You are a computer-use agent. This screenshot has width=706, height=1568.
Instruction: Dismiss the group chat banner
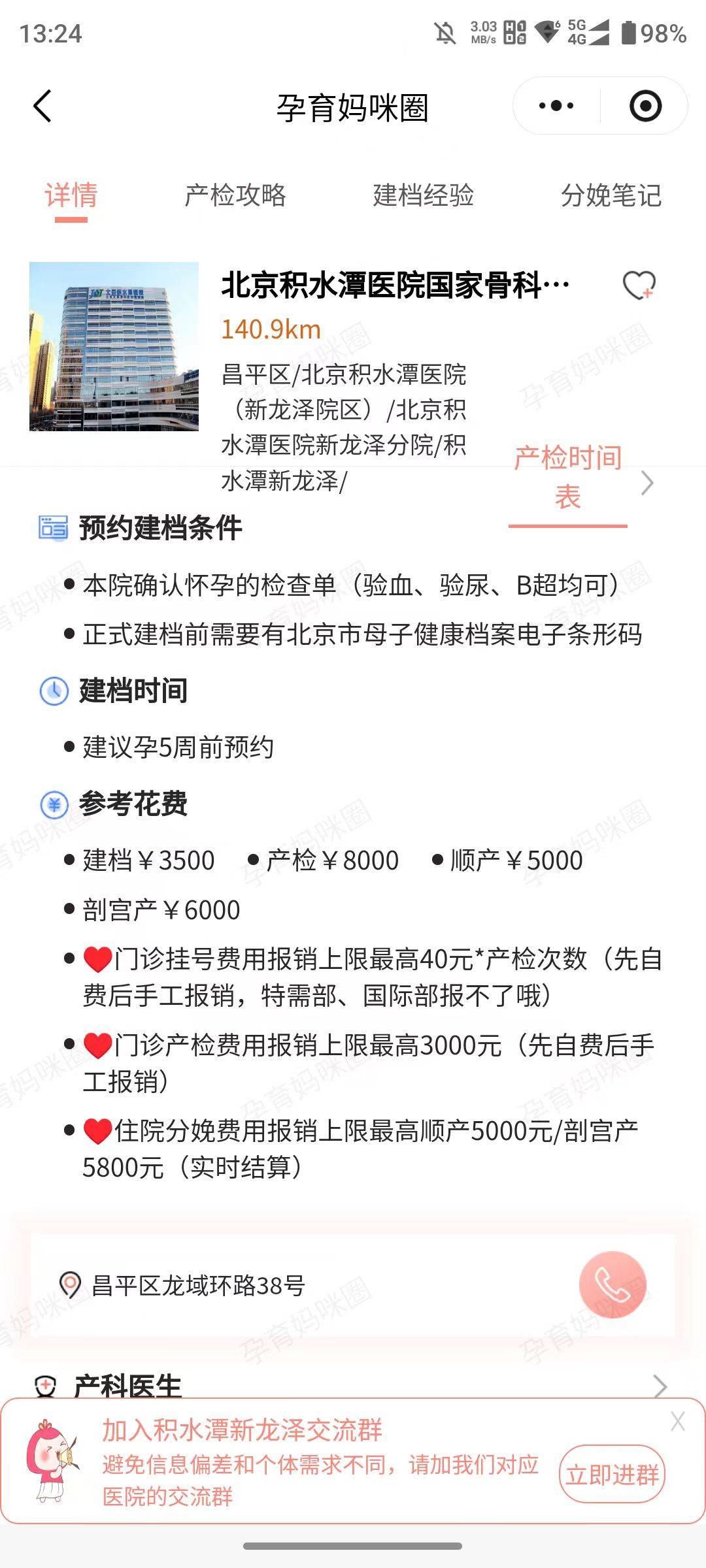pyautogui.click(x=678, y=1421)
